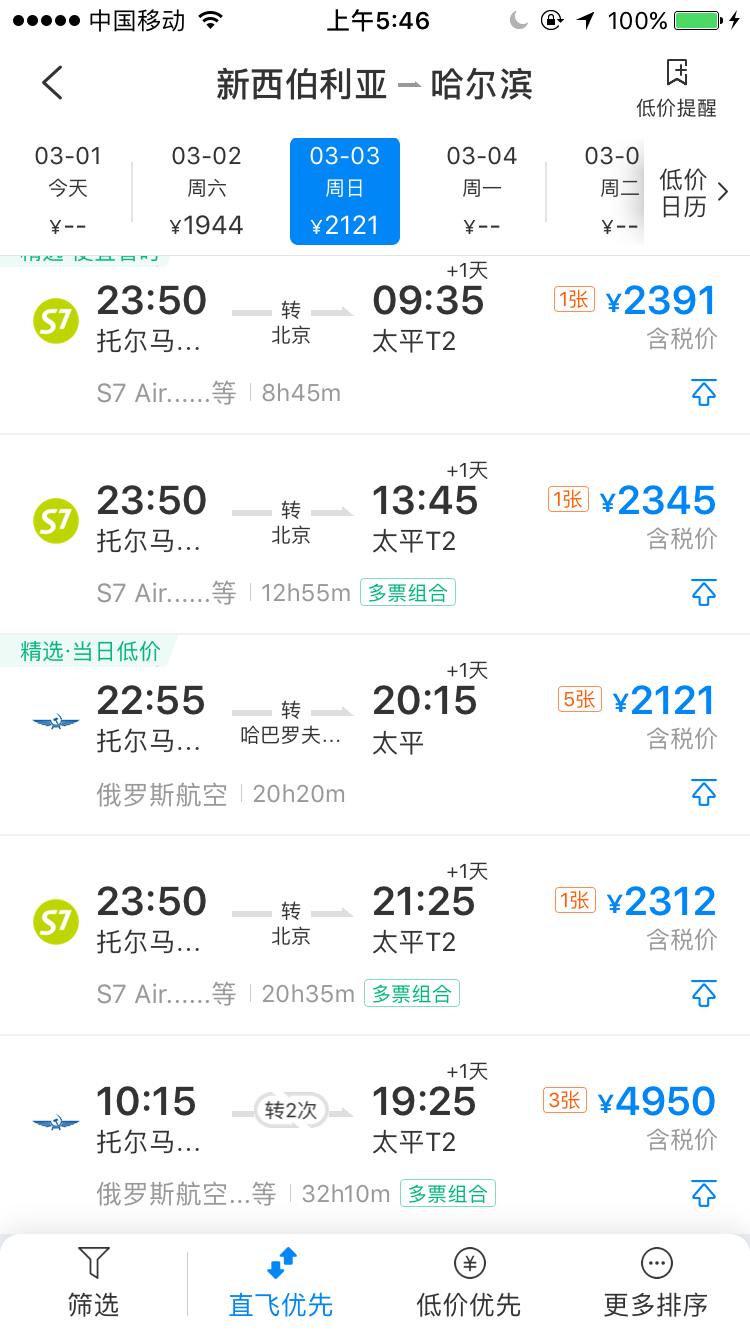Select the 03-01 今天 date

tap(68, 190)
